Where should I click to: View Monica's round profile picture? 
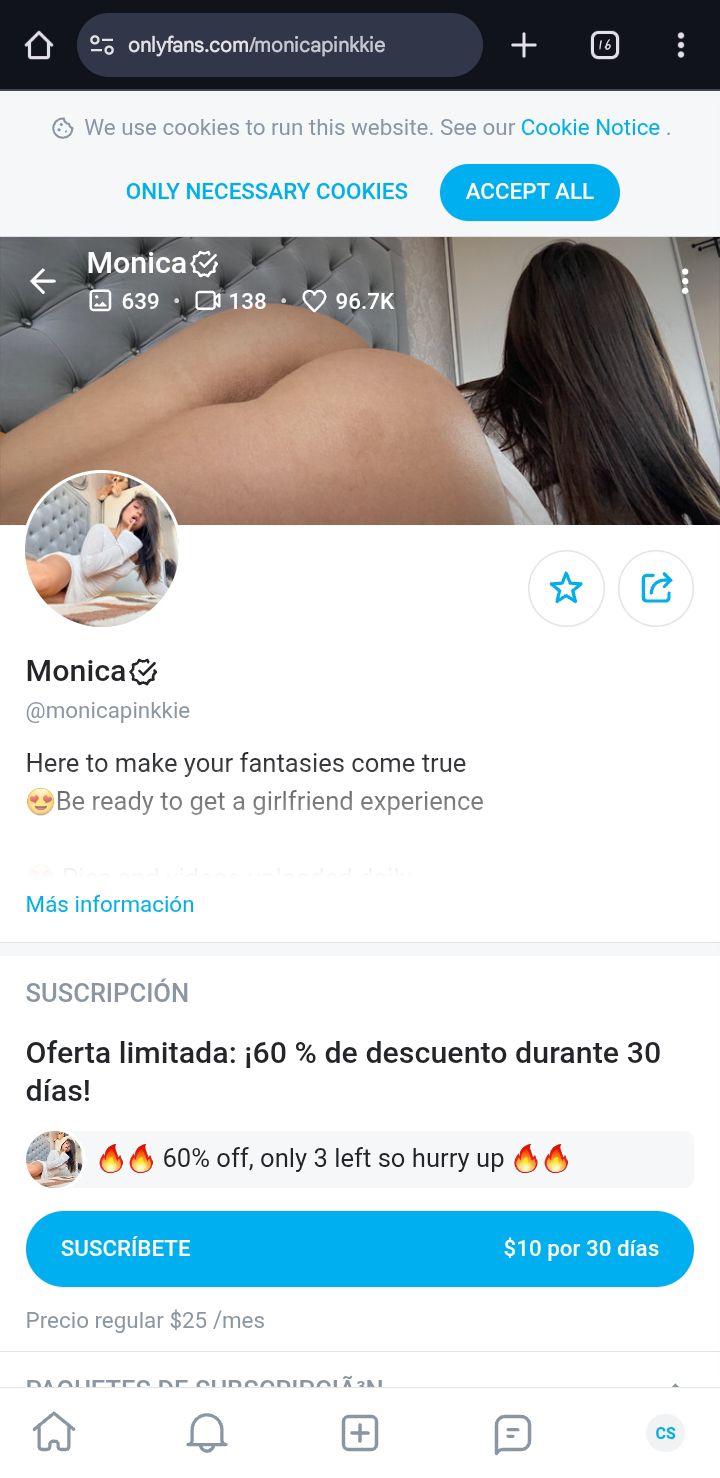102,549
